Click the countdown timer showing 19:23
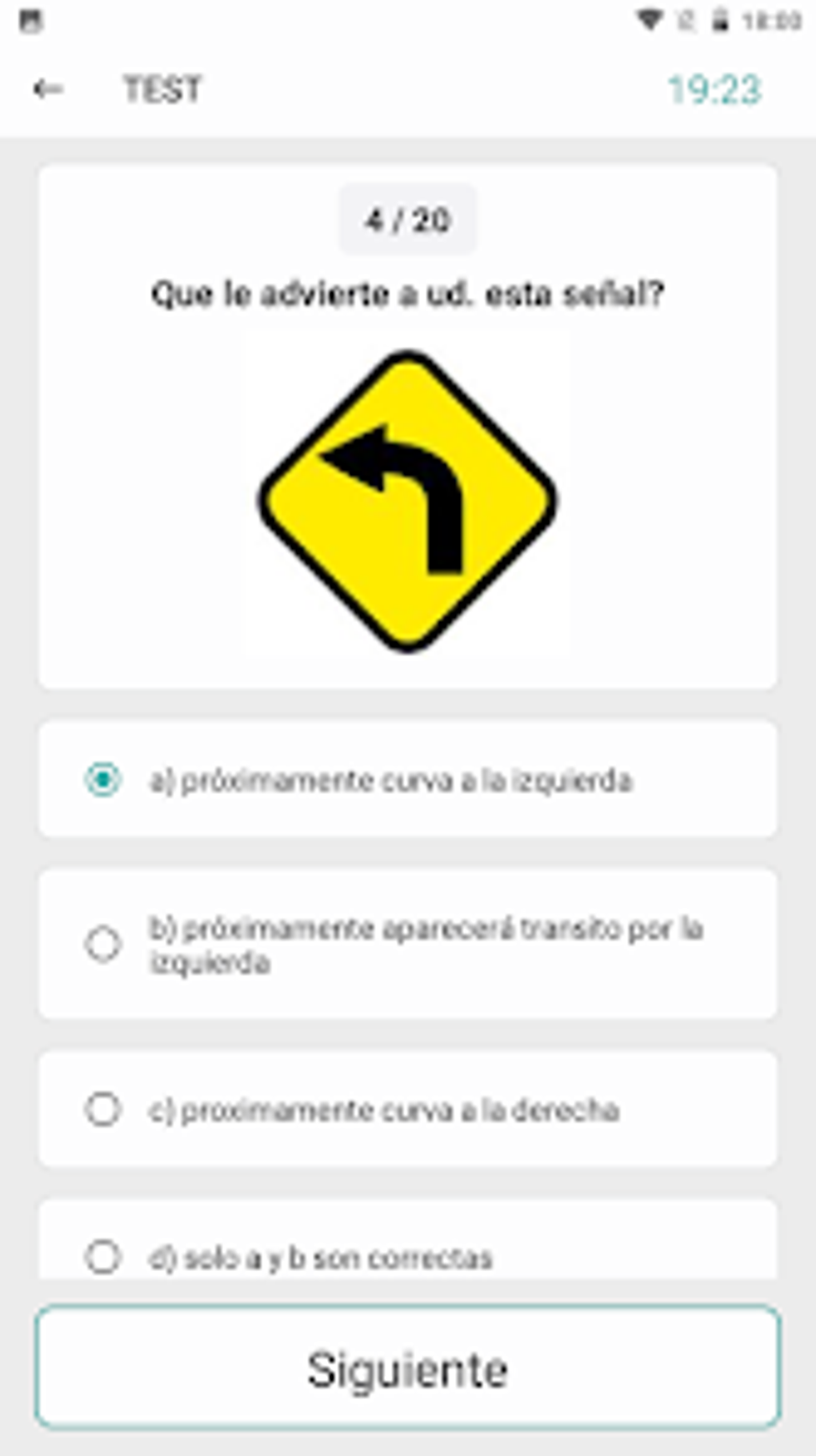Image resolution: width=816 pixels, height=1456 pixels. coord(714,90)
